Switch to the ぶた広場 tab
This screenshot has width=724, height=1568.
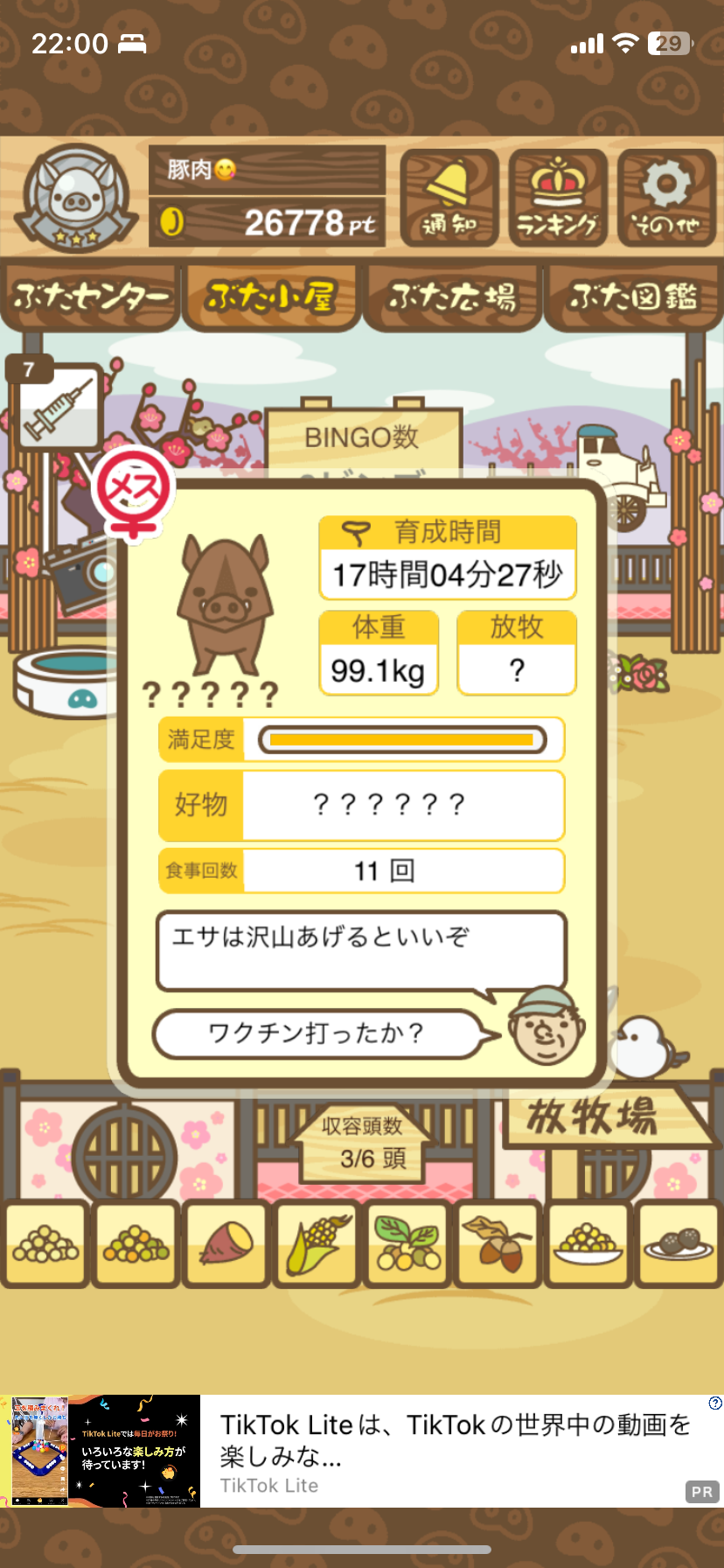[x=453, y=297]
